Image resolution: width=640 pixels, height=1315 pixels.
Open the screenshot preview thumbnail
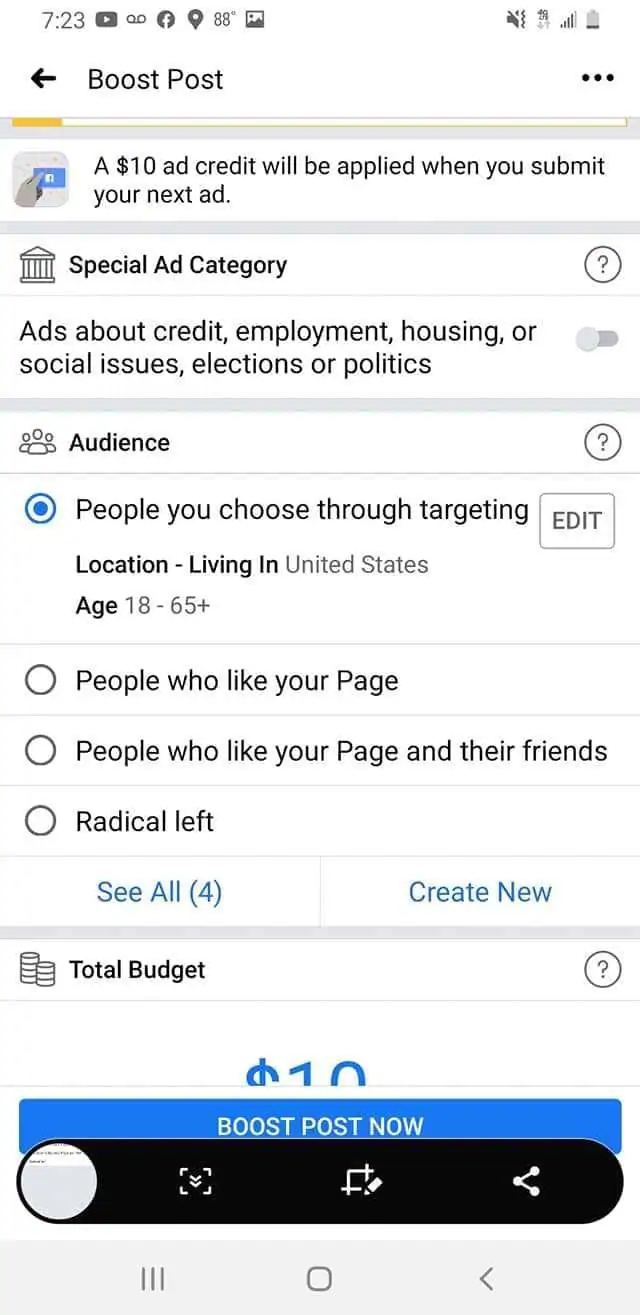pyautogui.click(x=58, y=1181)
